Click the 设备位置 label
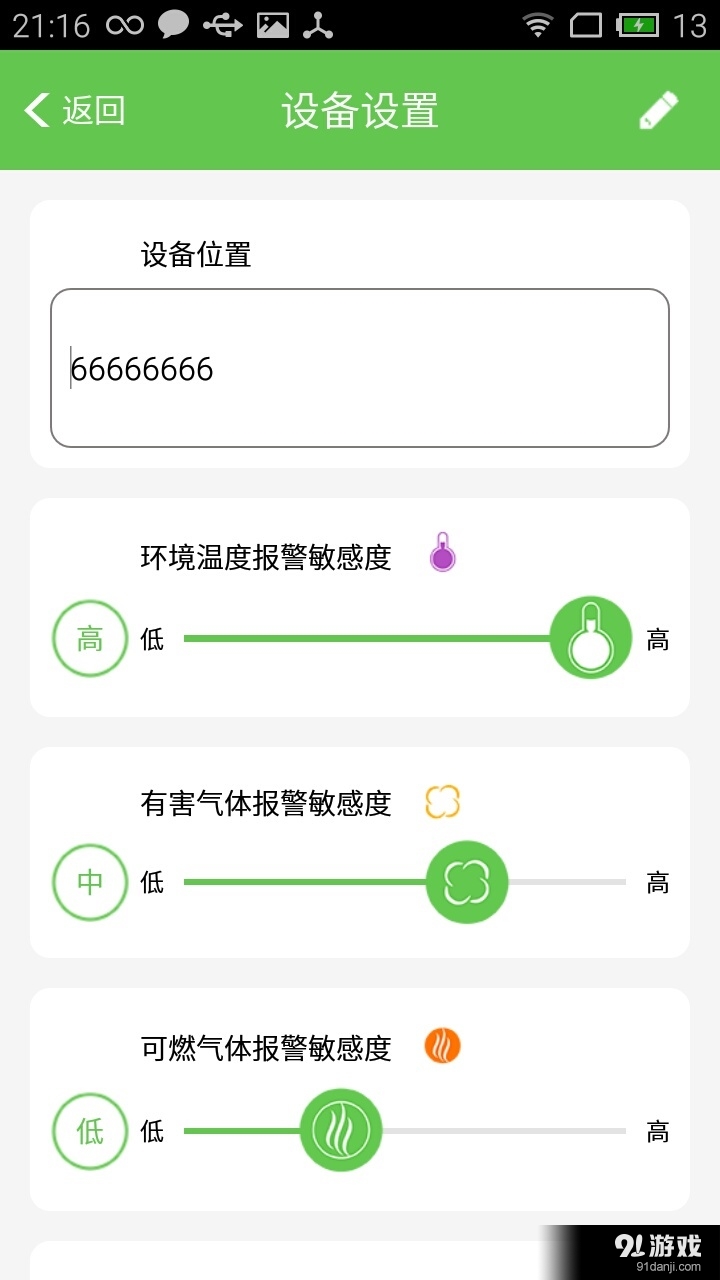Screen dimensions: 720x1280 (197, 256)
